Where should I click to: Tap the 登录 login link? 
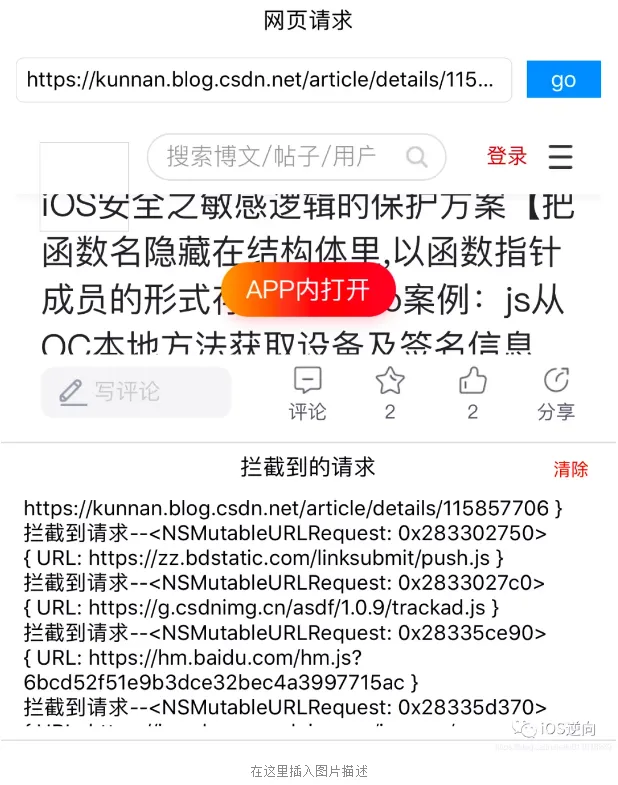(x=507, y=156)
